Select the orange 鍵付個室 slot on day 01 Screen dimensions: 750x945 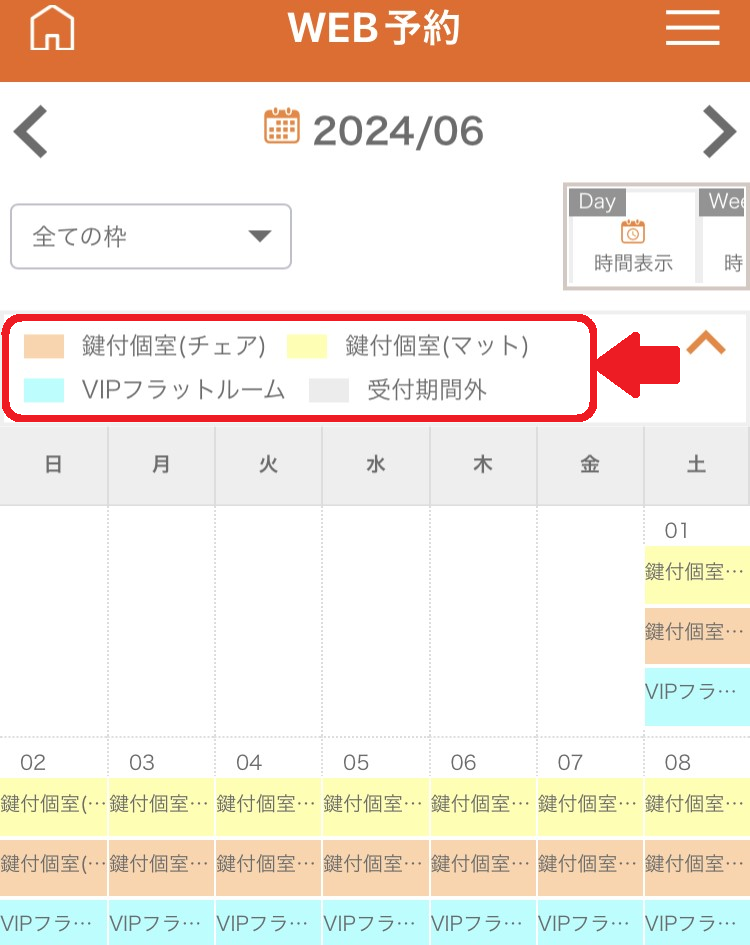pyautogui.click(x=697, y=635)
